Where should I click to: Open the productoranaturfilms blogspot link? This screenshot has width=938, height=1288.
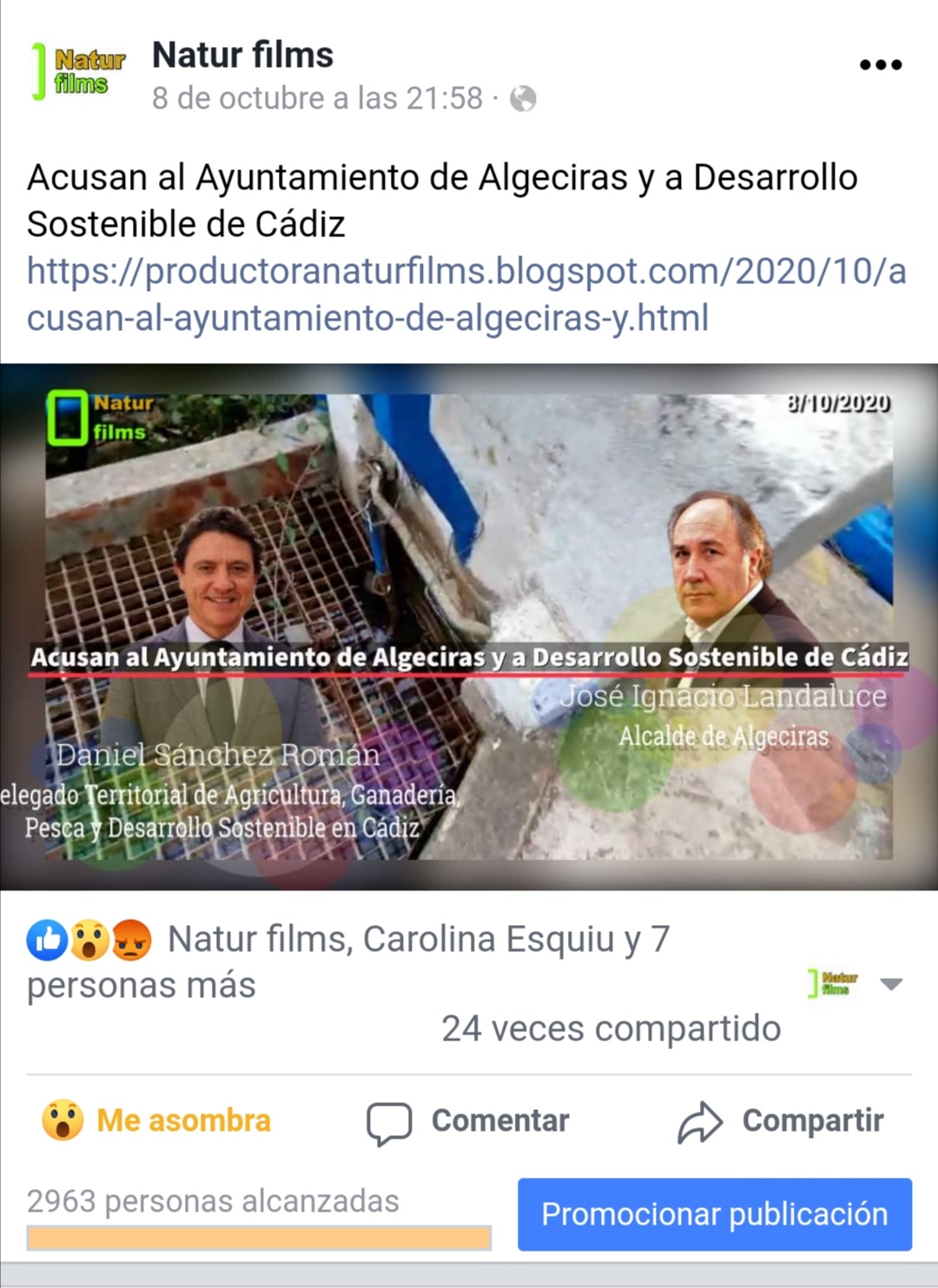466,294
